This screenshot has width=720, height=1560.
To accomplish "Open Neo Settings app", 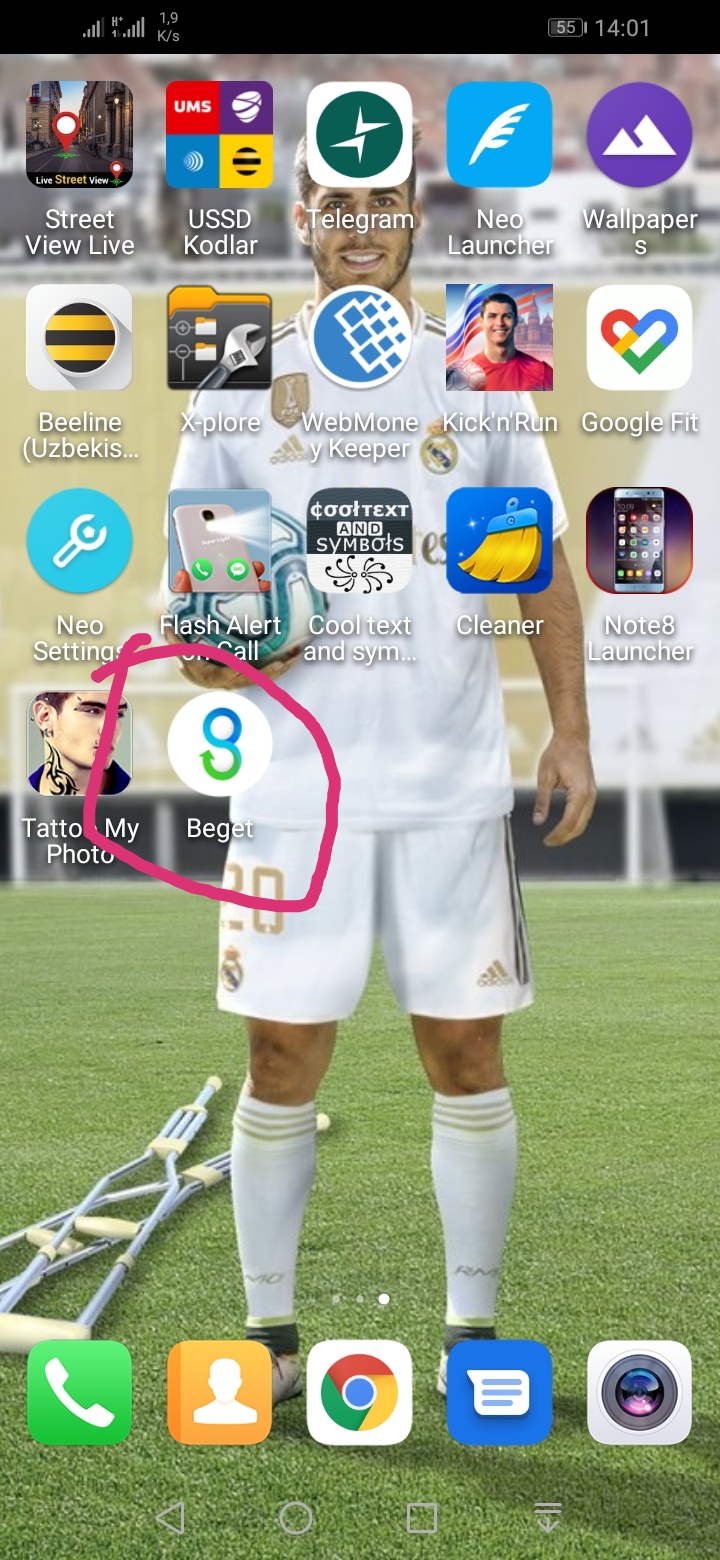I will pos(79,541).
